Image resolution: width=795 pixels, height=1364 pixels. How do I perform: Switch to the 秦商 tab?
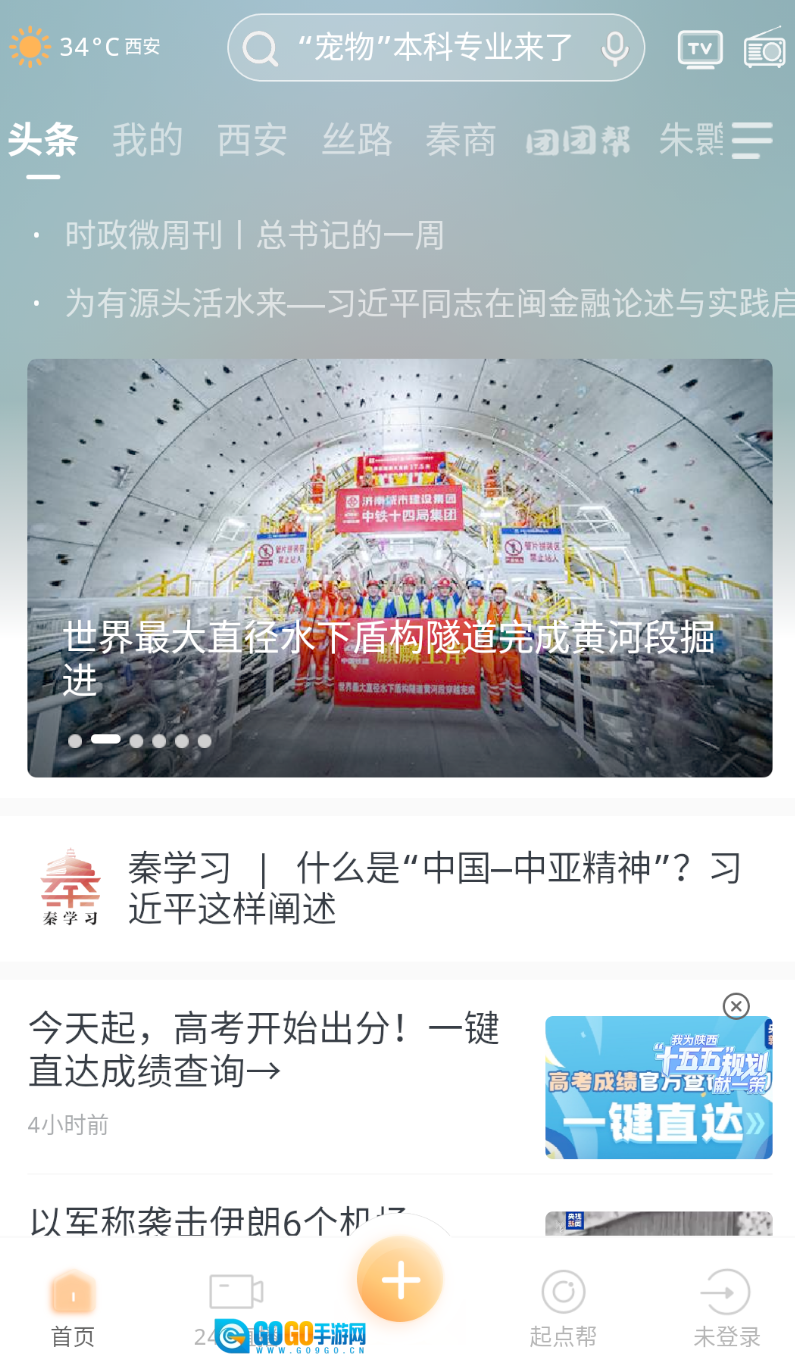click(x=461, y=141)
